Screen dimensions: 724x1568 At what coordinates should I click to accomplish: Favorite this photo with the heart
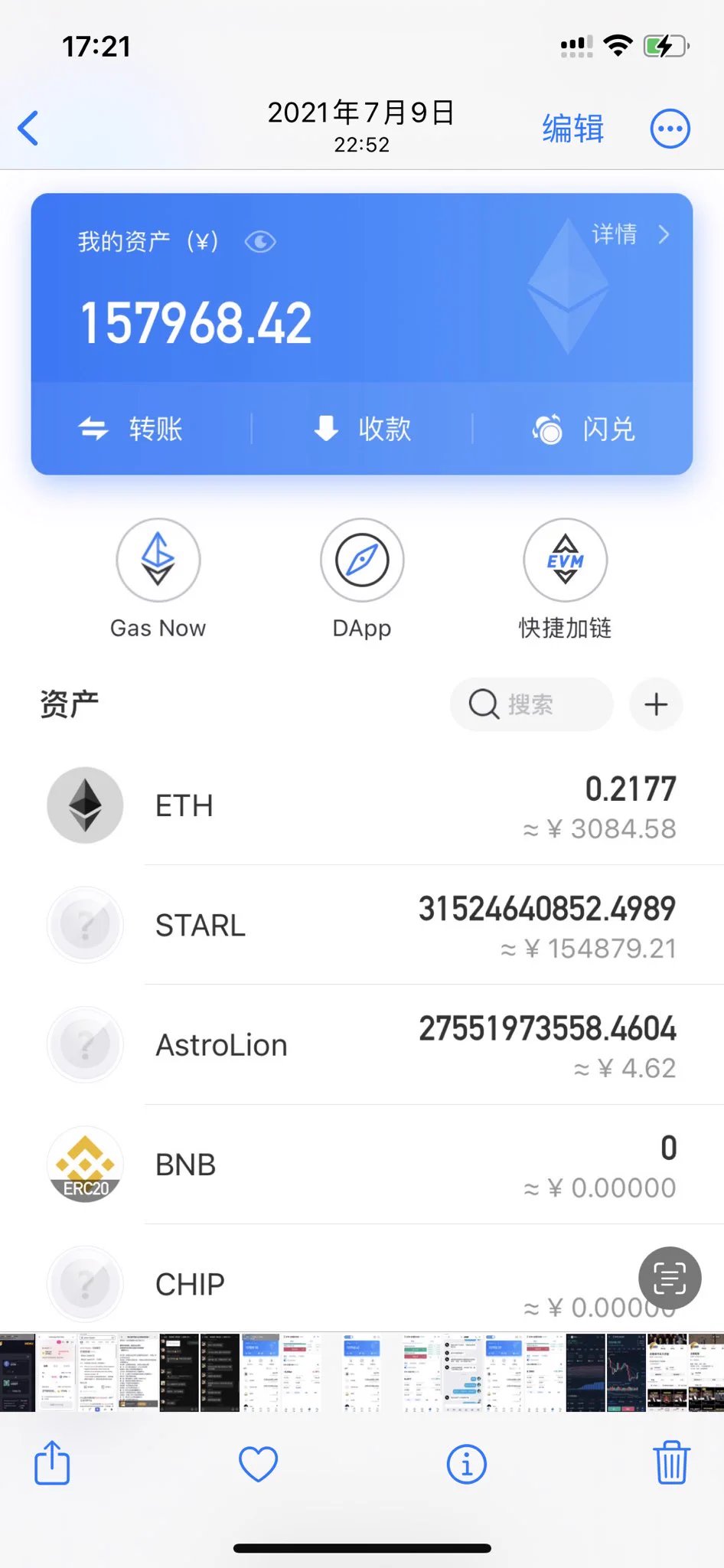point(258,1464)
